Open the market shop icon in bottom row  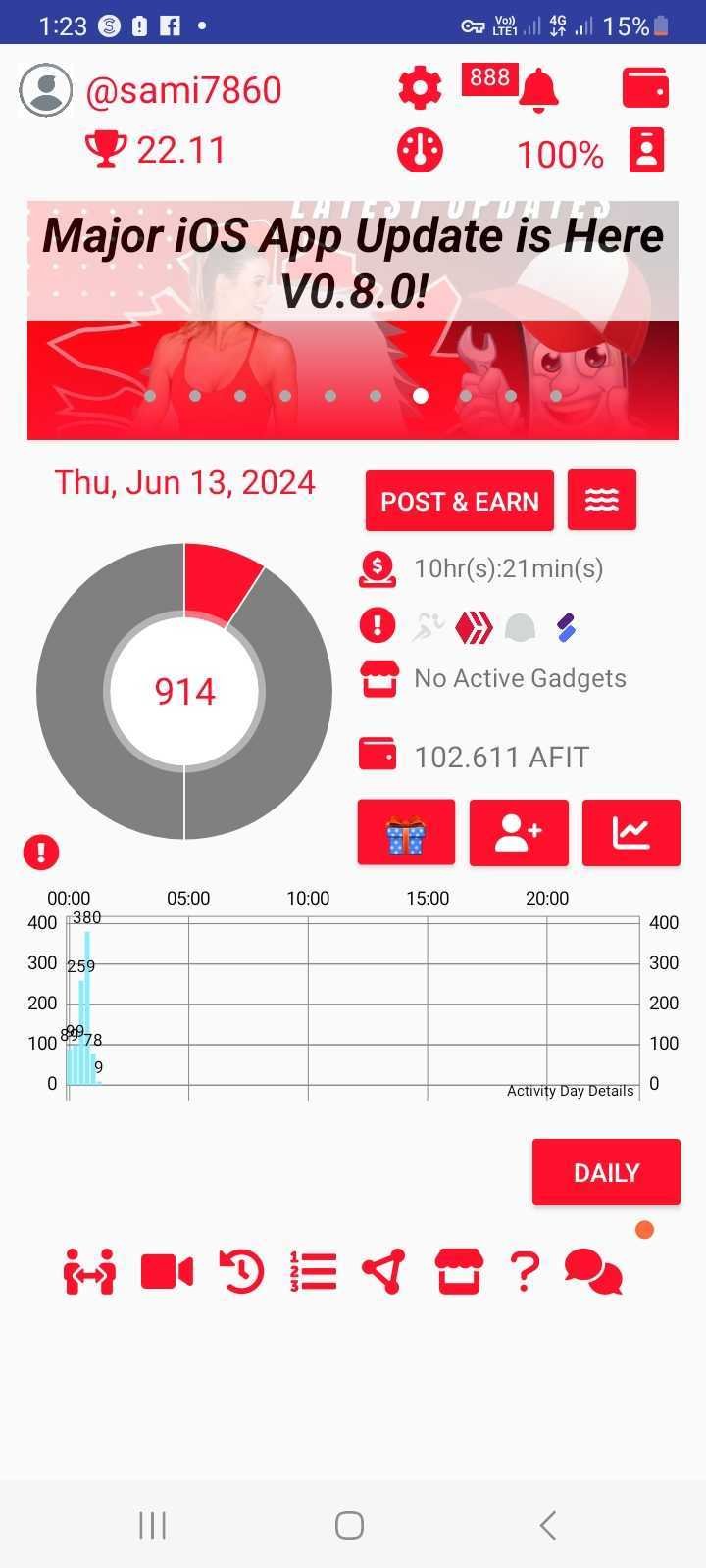tap(459, 1272)
